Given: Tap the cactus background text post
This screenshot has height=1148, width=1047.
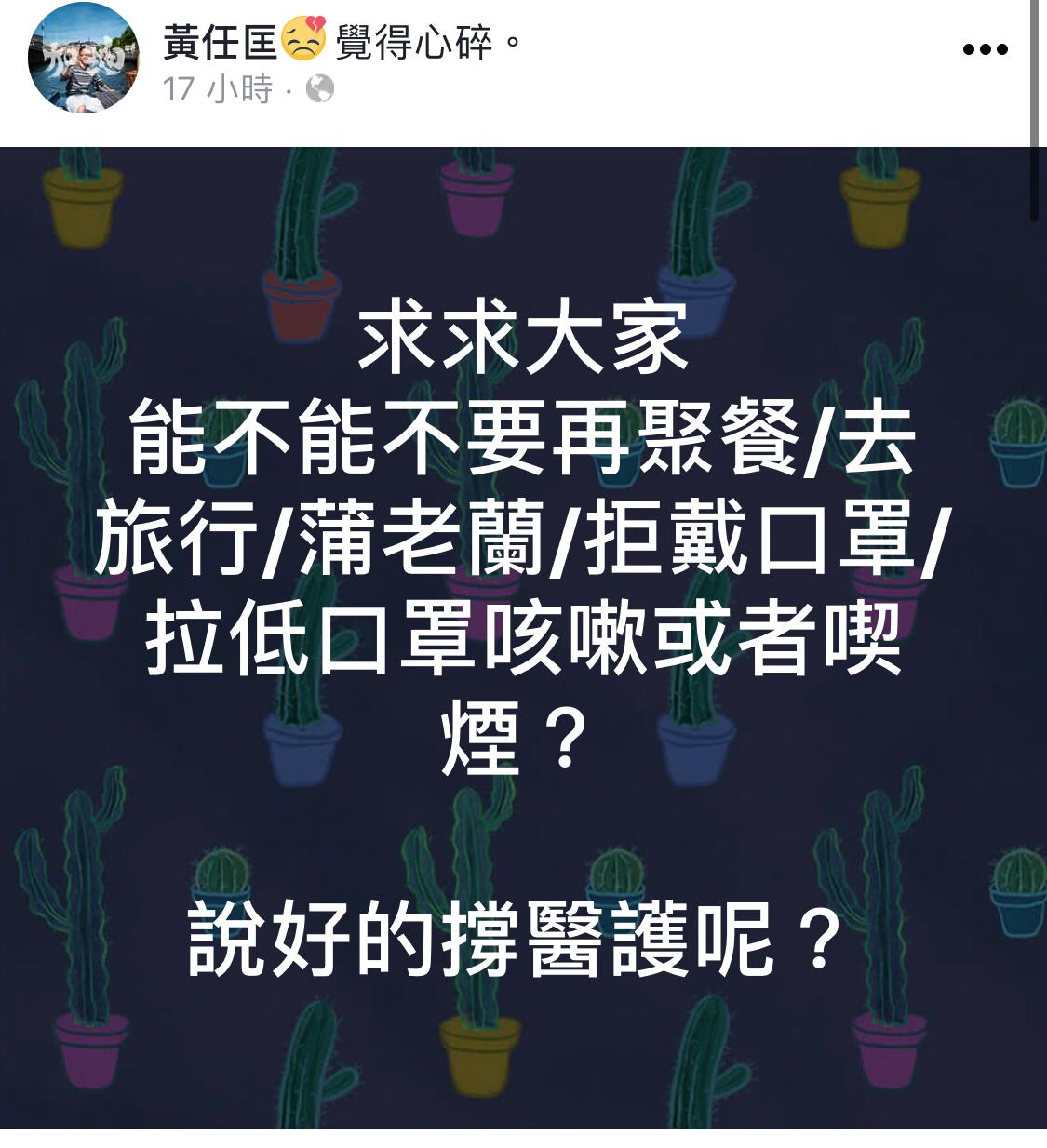Looking at the screenshot, I should [521, 637].
